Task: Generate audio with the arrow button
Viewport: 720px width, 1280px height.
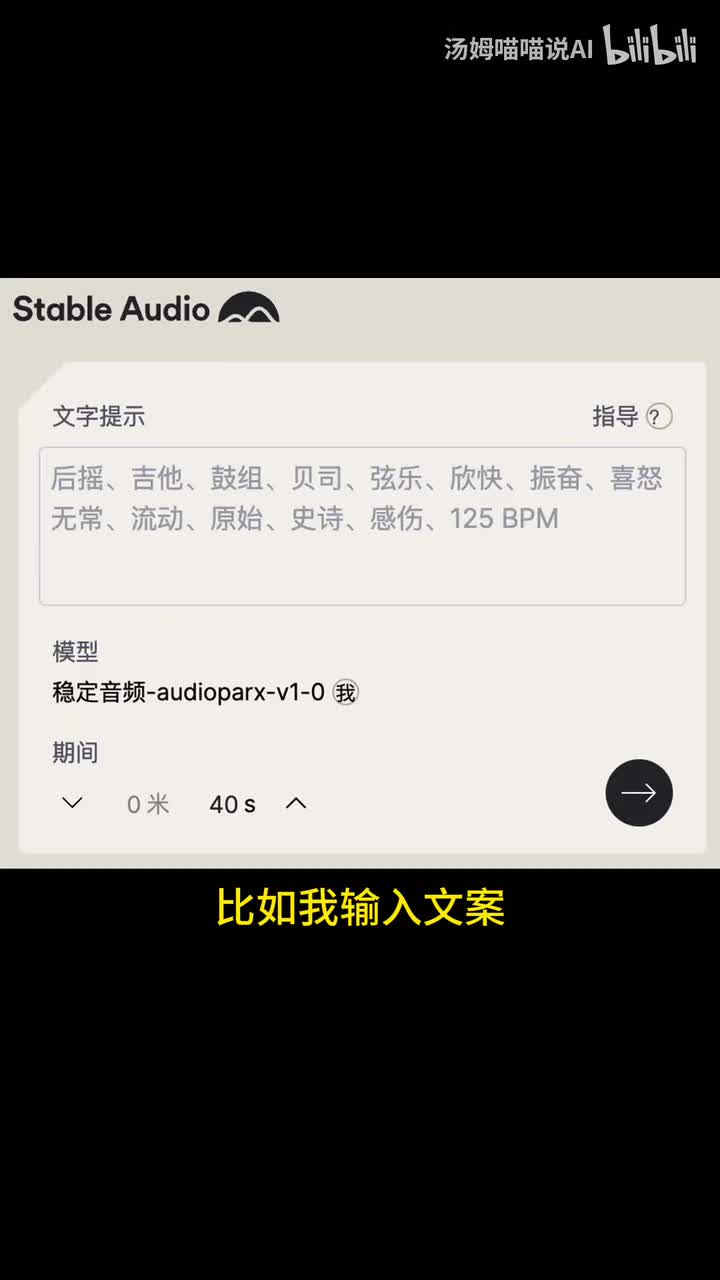Action: (639, 793)
